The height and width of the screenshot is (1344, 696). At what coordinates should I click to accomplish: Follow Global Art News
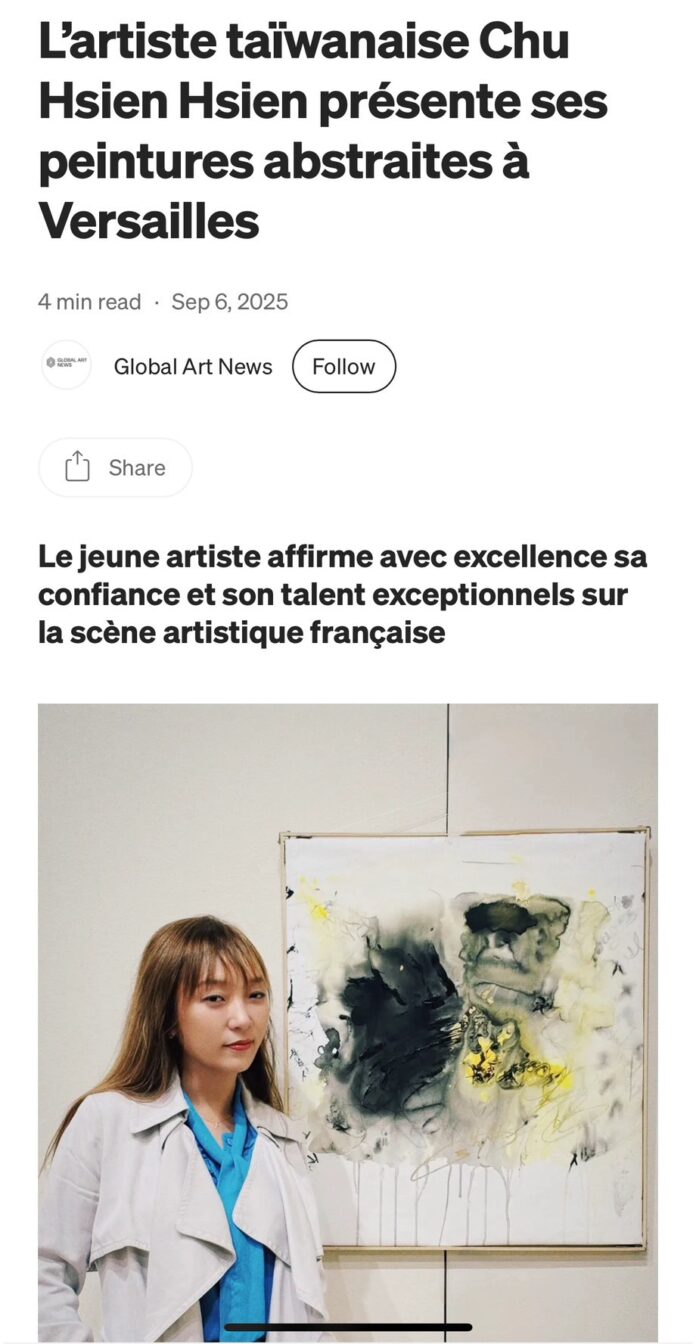point(344,366)
